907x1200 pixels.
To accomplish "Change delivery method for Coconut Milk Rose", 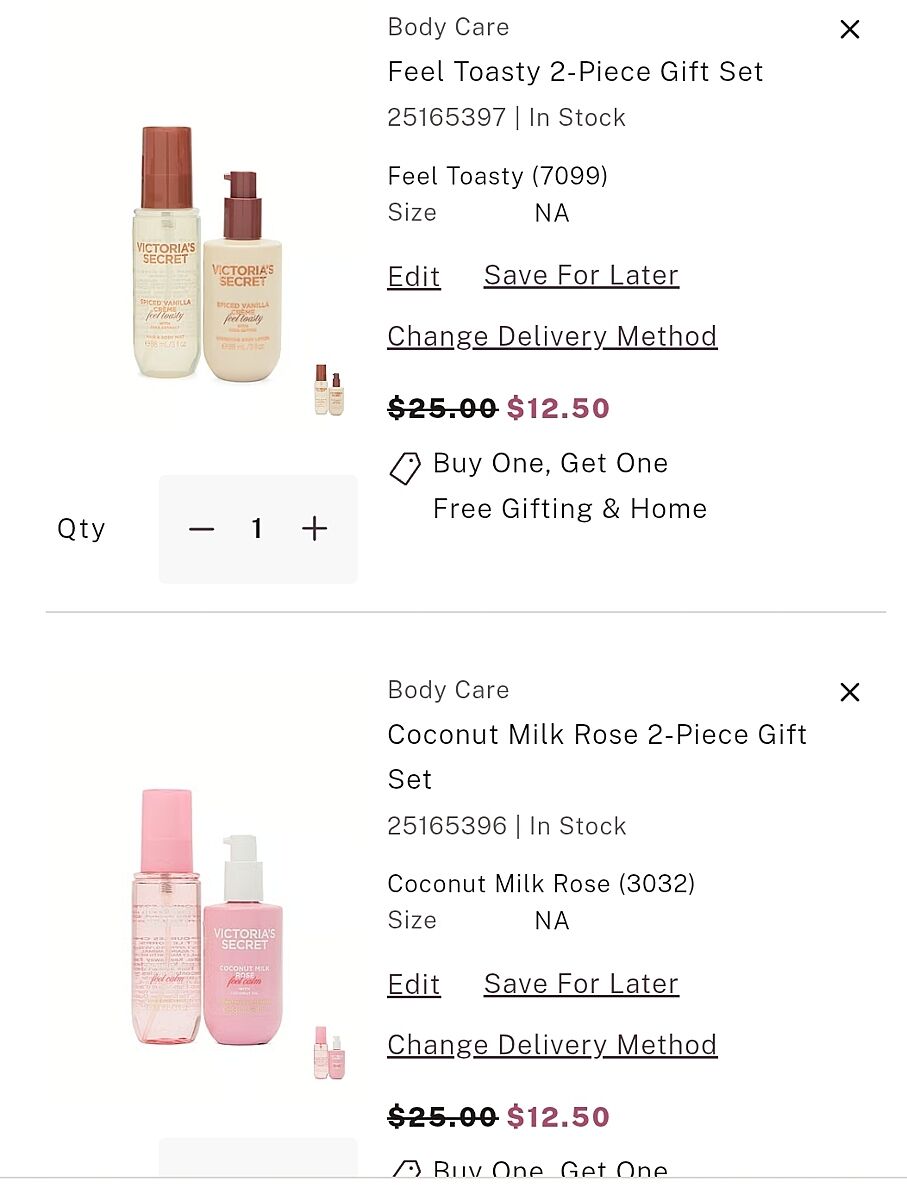I will point(552,1045).
